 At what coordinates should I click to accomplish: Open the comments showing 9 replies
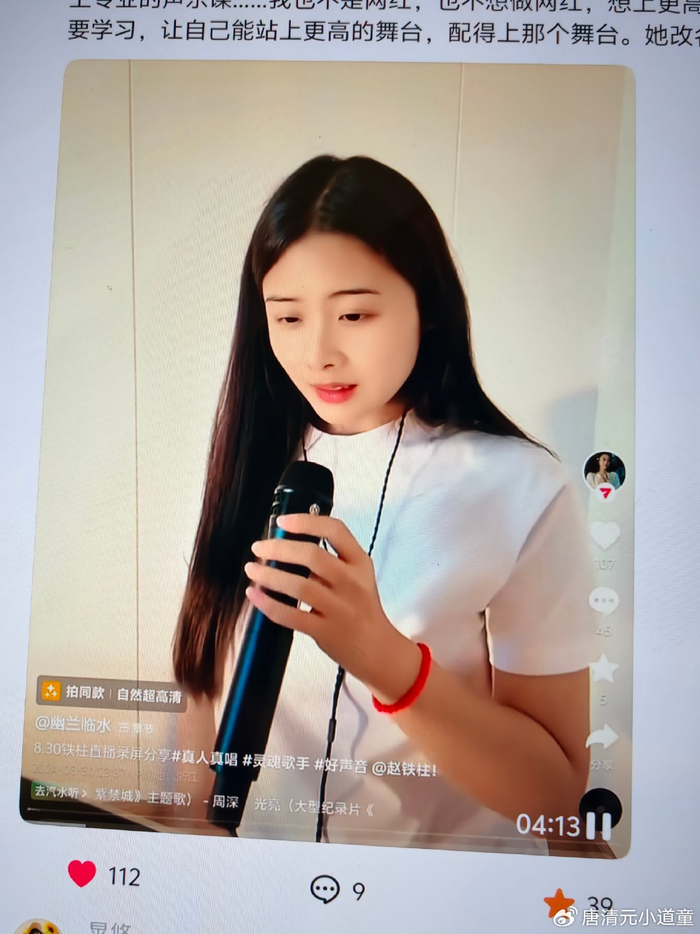325,888
